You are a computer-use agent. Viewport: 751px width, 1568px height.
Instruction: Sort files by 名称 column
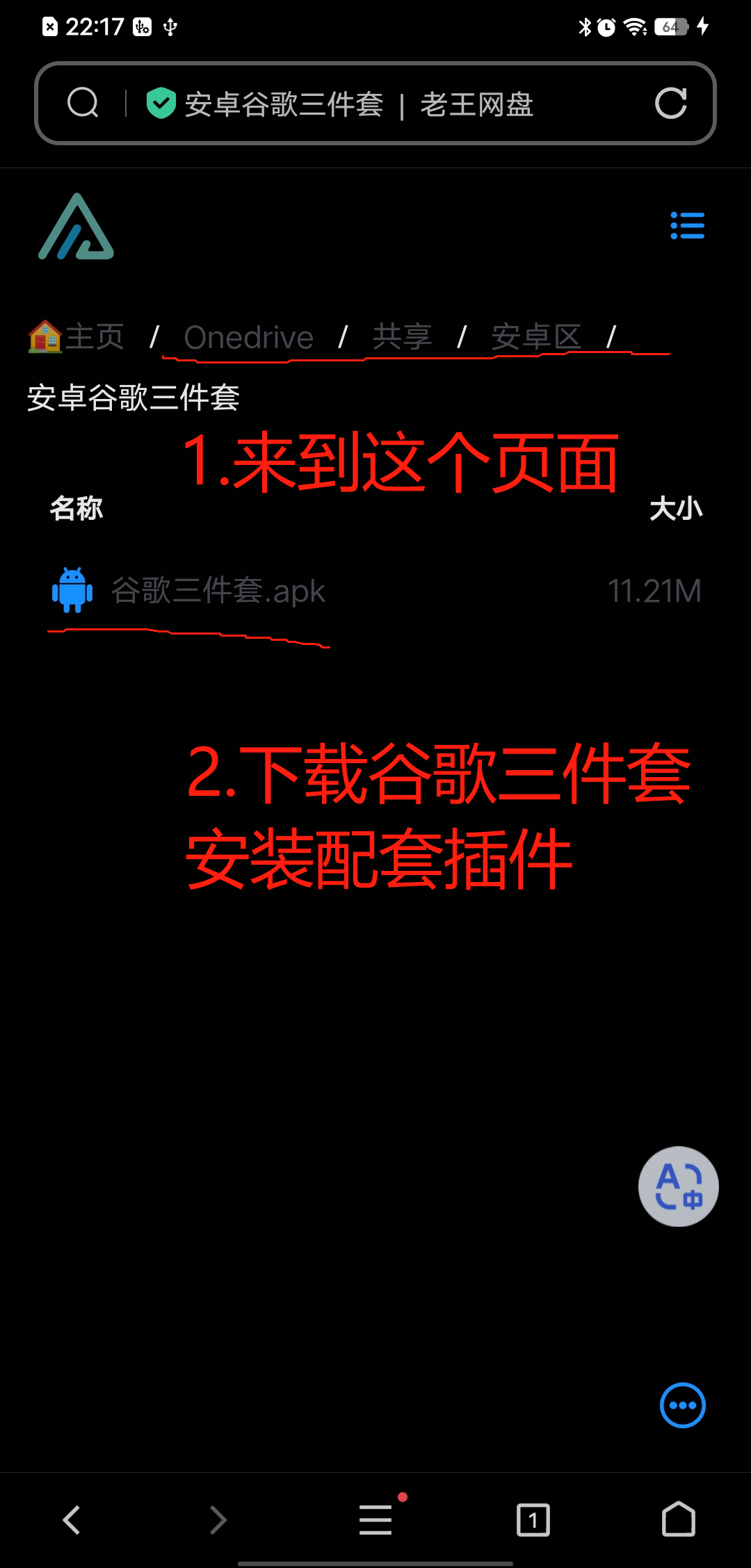click(x=76, y=509)
